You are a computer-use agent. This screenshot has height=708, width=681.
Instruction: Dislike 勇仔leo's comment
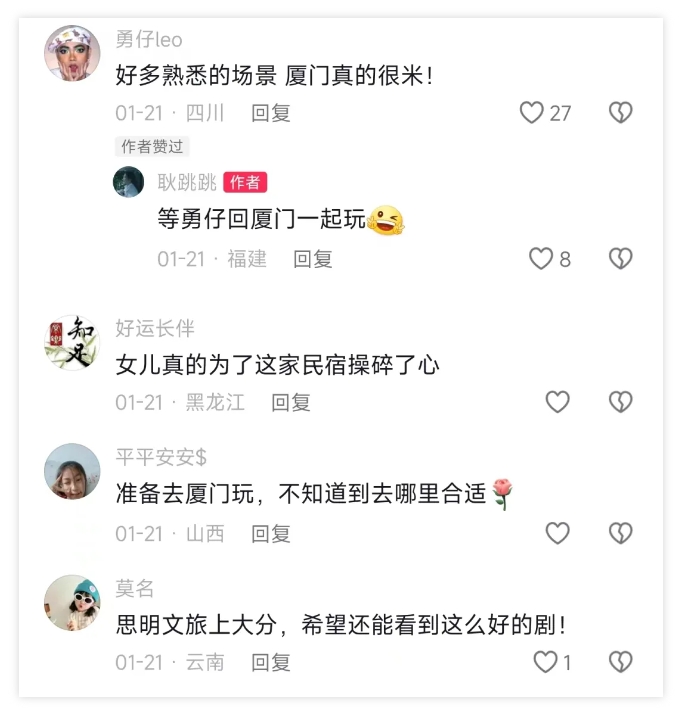621,113
